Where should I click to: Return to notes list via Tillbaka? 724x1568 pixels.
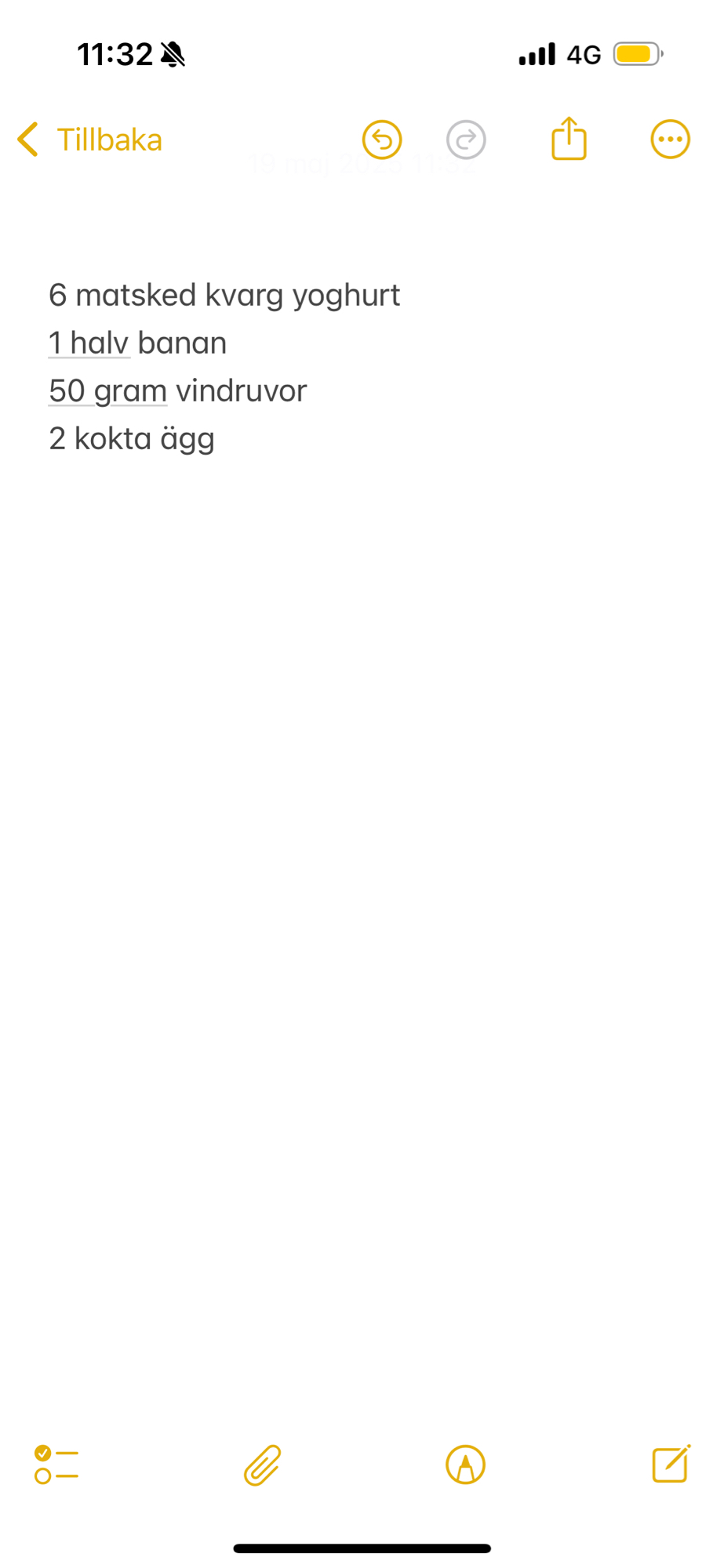pos(107,139)
